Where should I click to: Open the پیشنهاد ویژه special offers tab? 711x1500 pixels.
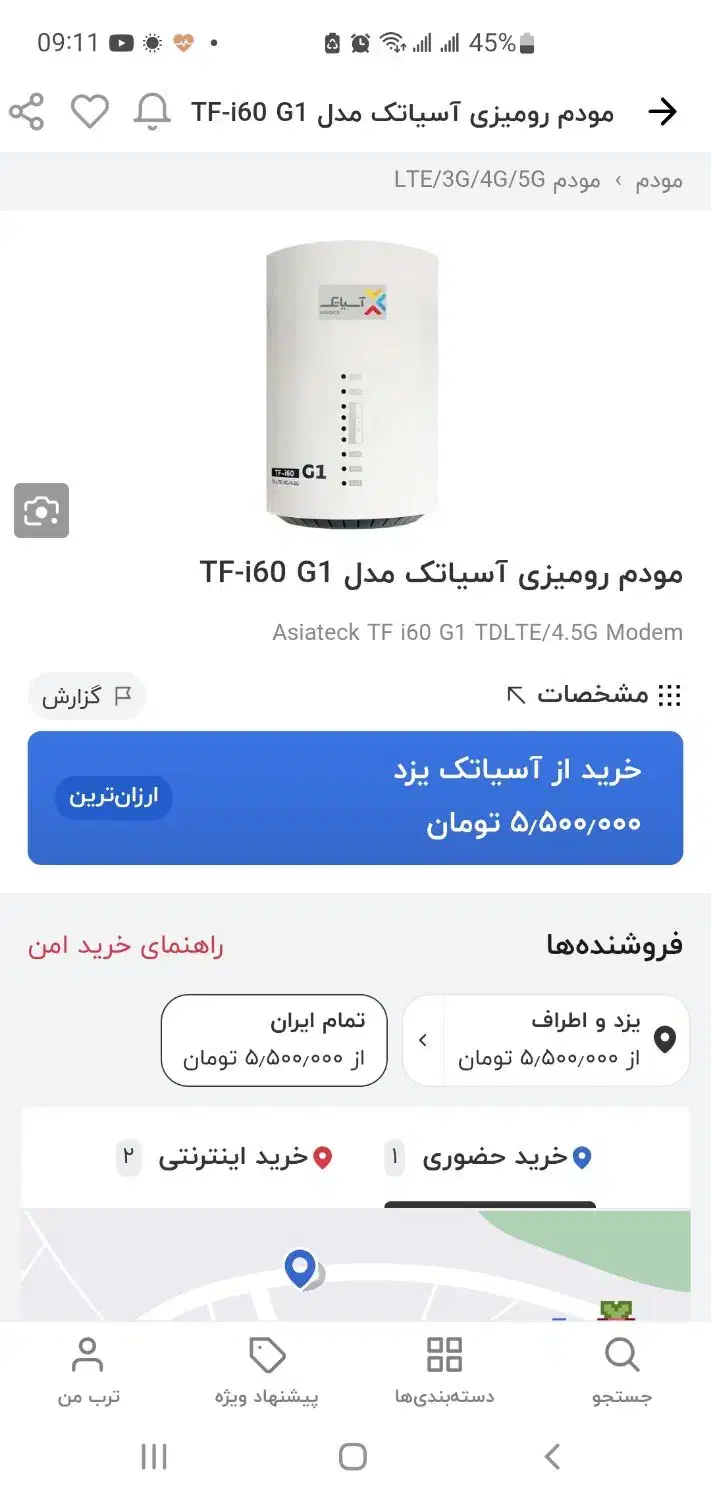pos(267,1371)
